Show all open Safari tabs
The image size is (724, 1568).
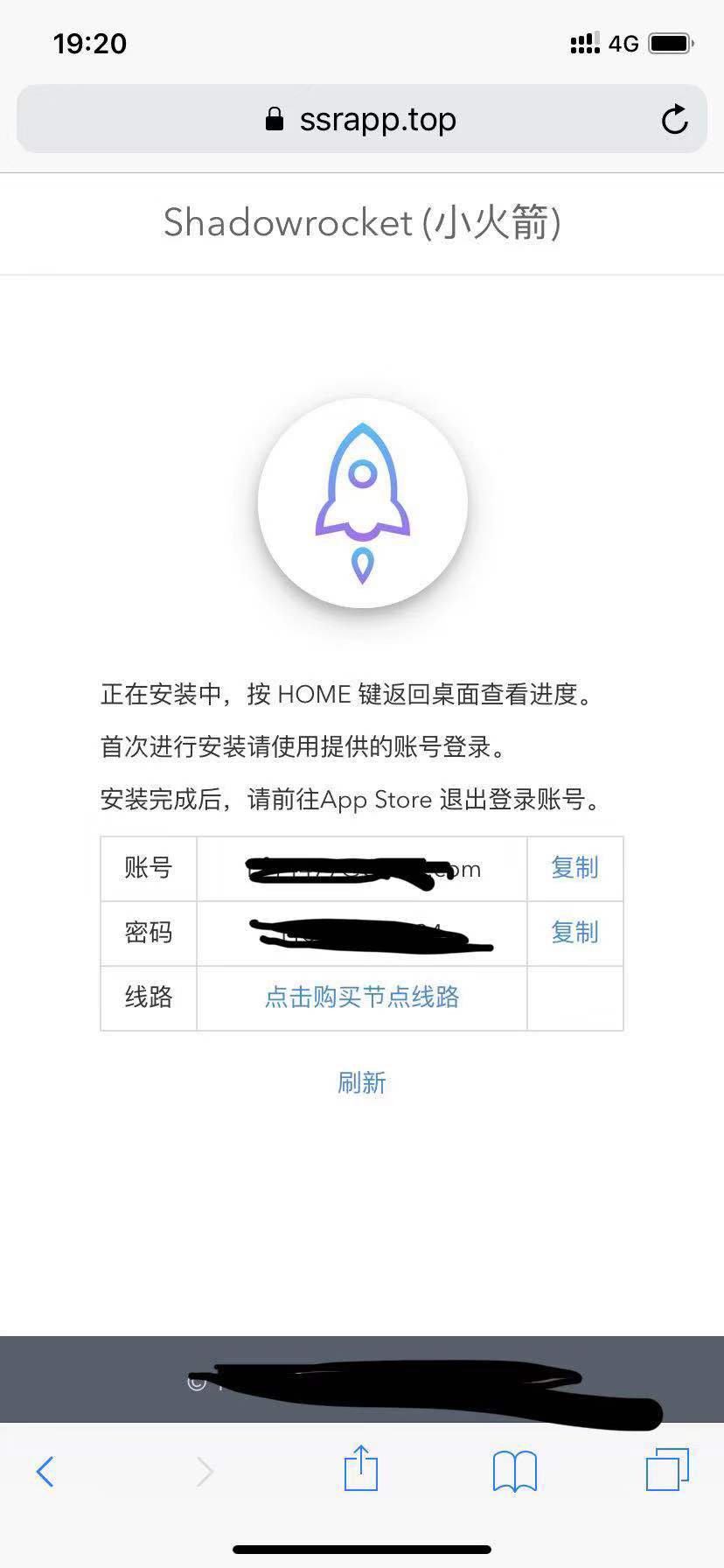[667, 1470]
